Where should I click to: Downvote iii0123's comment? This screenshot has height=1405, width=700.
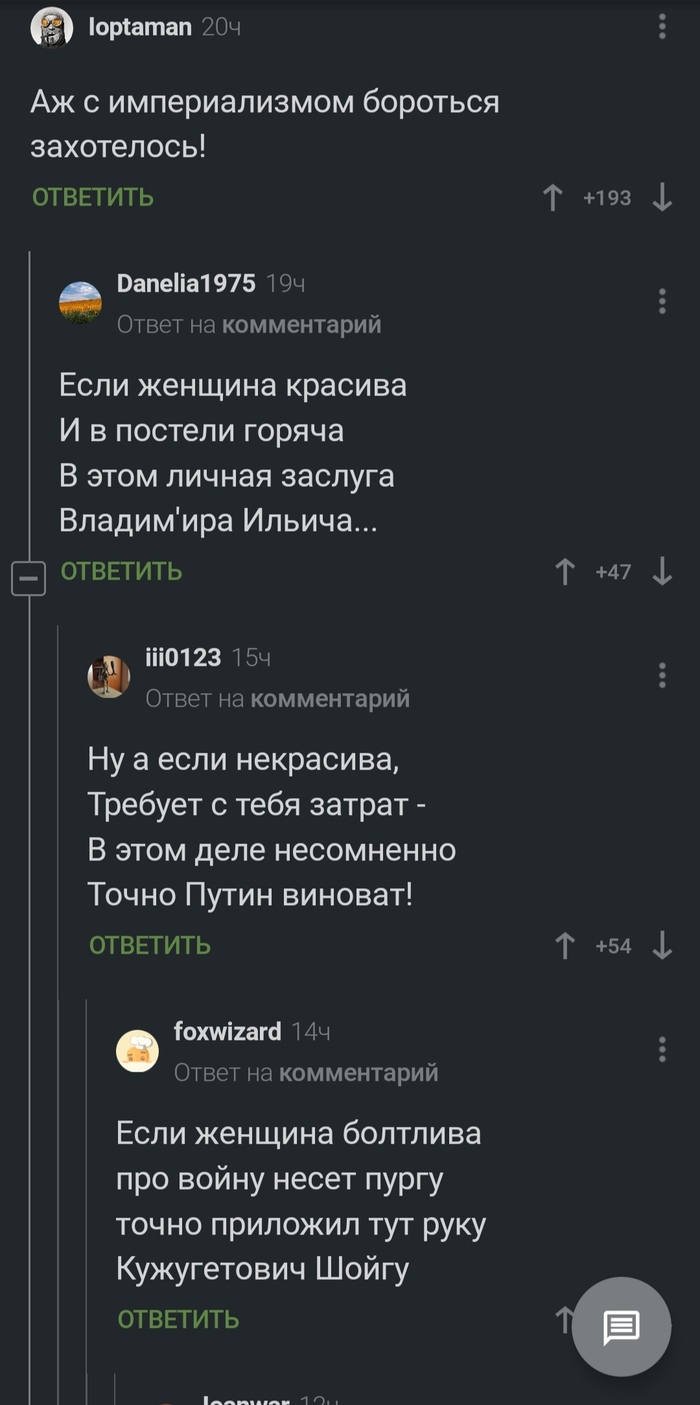662,946
